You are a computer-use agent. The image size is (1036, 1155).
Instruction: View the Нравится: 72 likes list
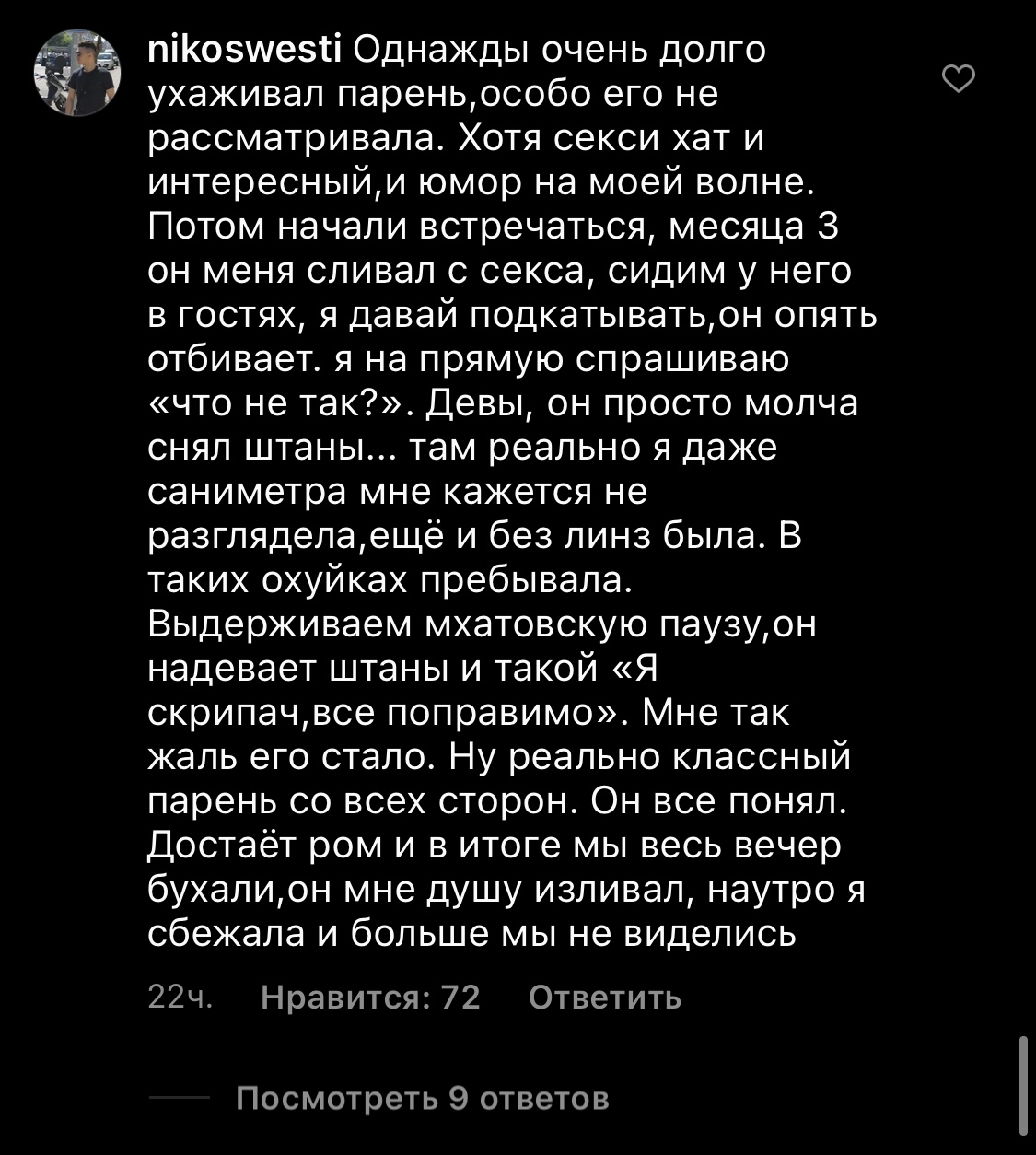point(370,997)
